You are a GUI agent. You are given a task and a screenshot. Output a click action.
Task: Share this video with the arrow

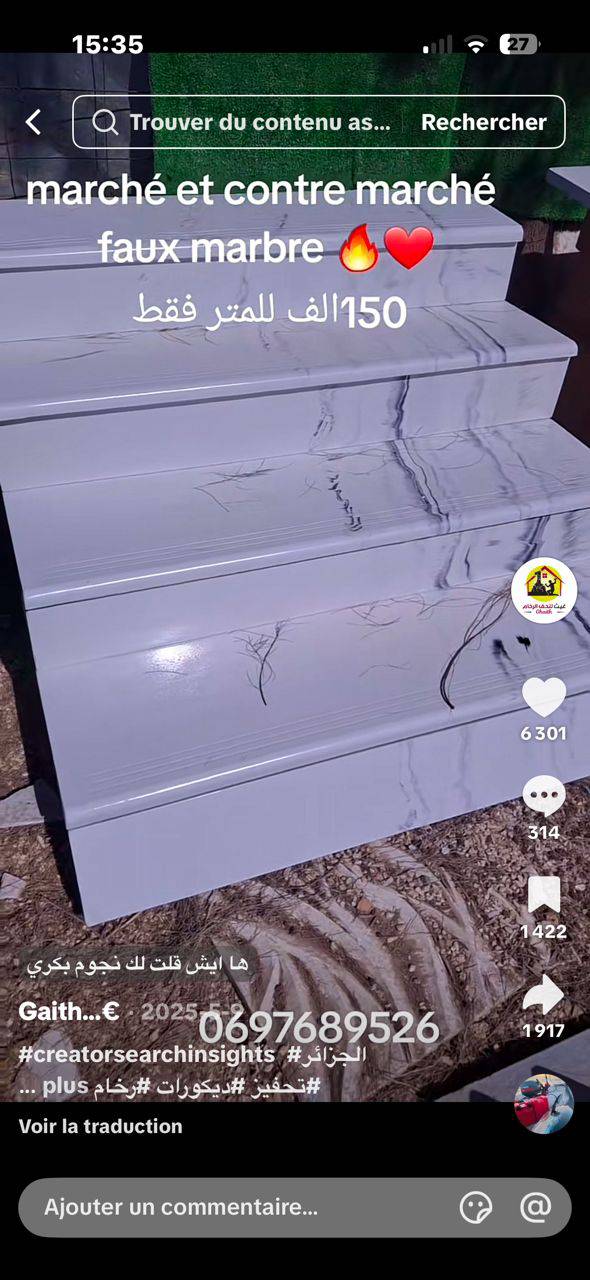tap(544, 995)
